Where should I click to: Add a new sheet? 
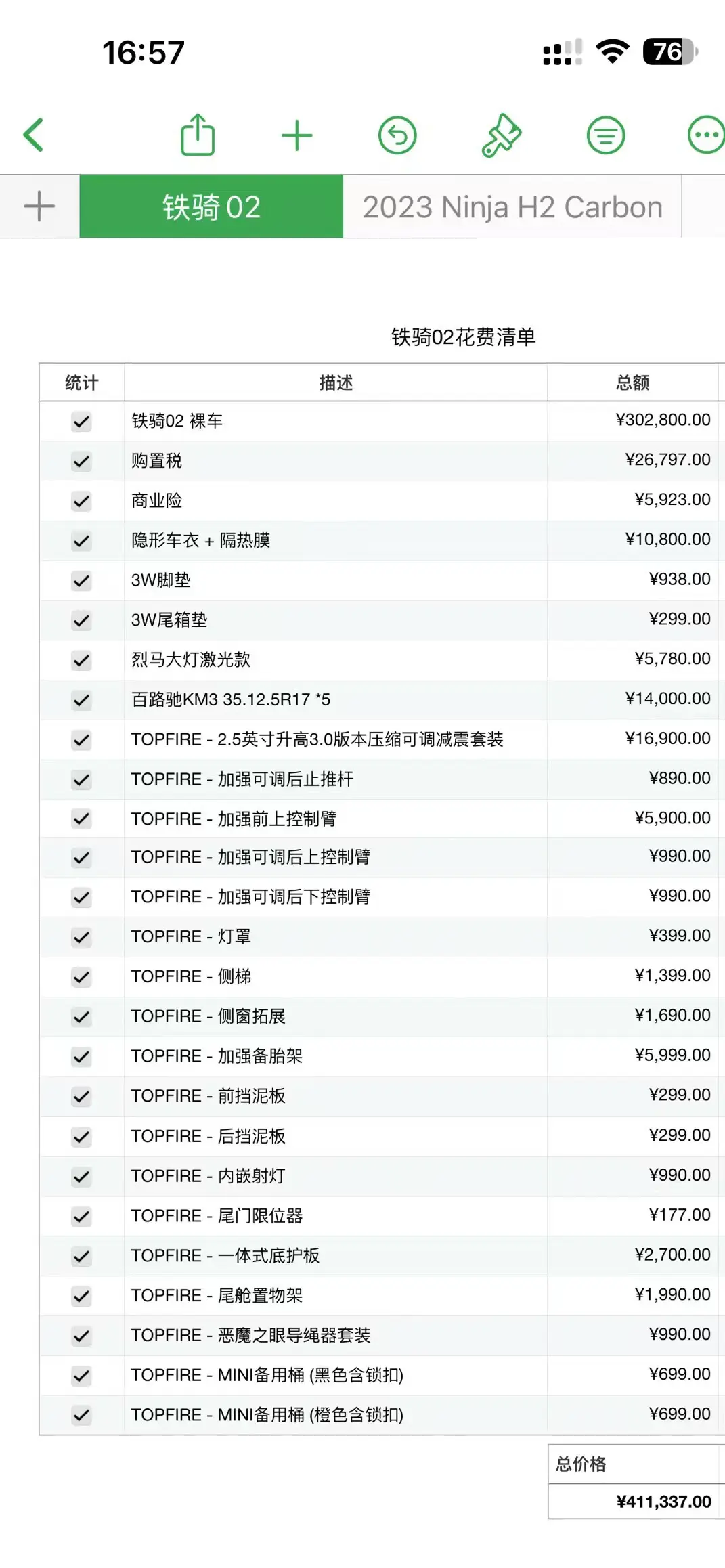click(x=39, y=206)
